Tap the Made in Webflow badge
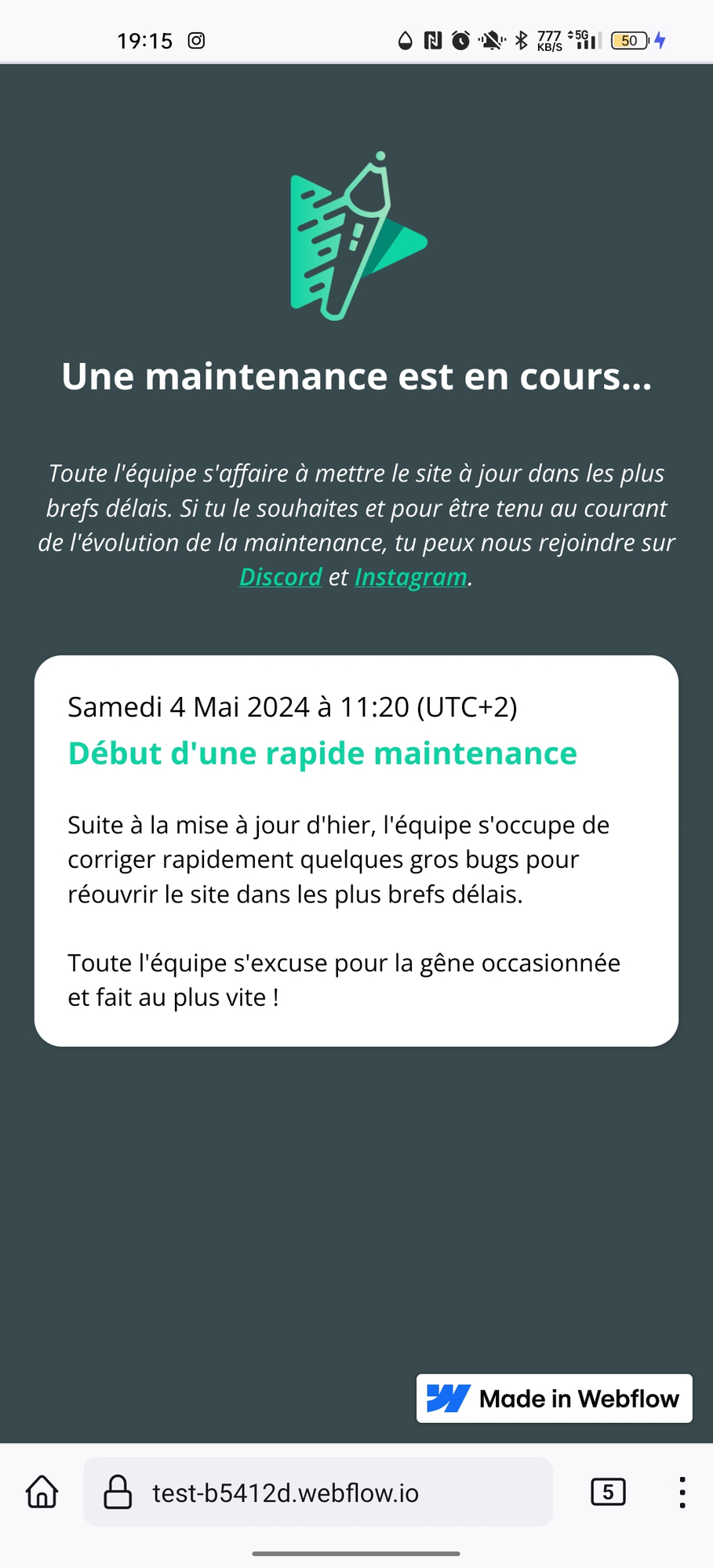The image size is (713, 1568). tap(554, 1399)
